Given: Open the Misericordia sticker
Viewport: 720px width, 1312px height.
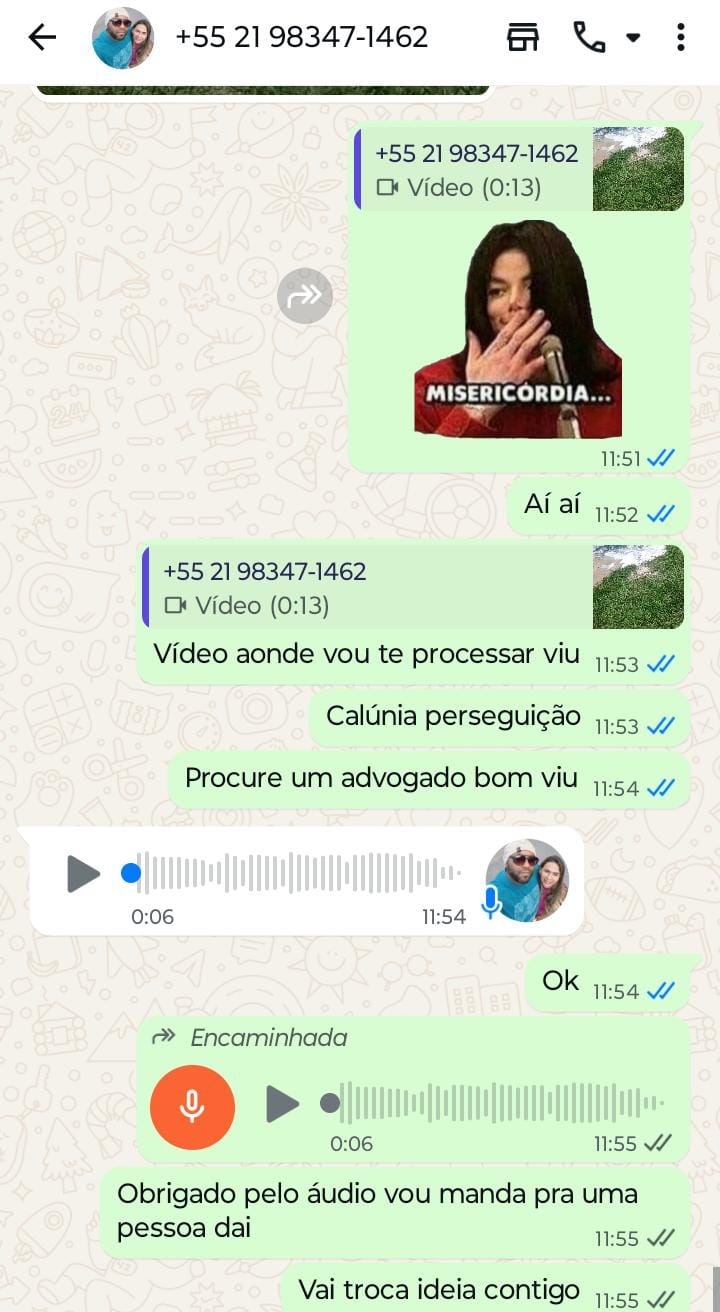Looking at the screenshot, I should point(518,329).
